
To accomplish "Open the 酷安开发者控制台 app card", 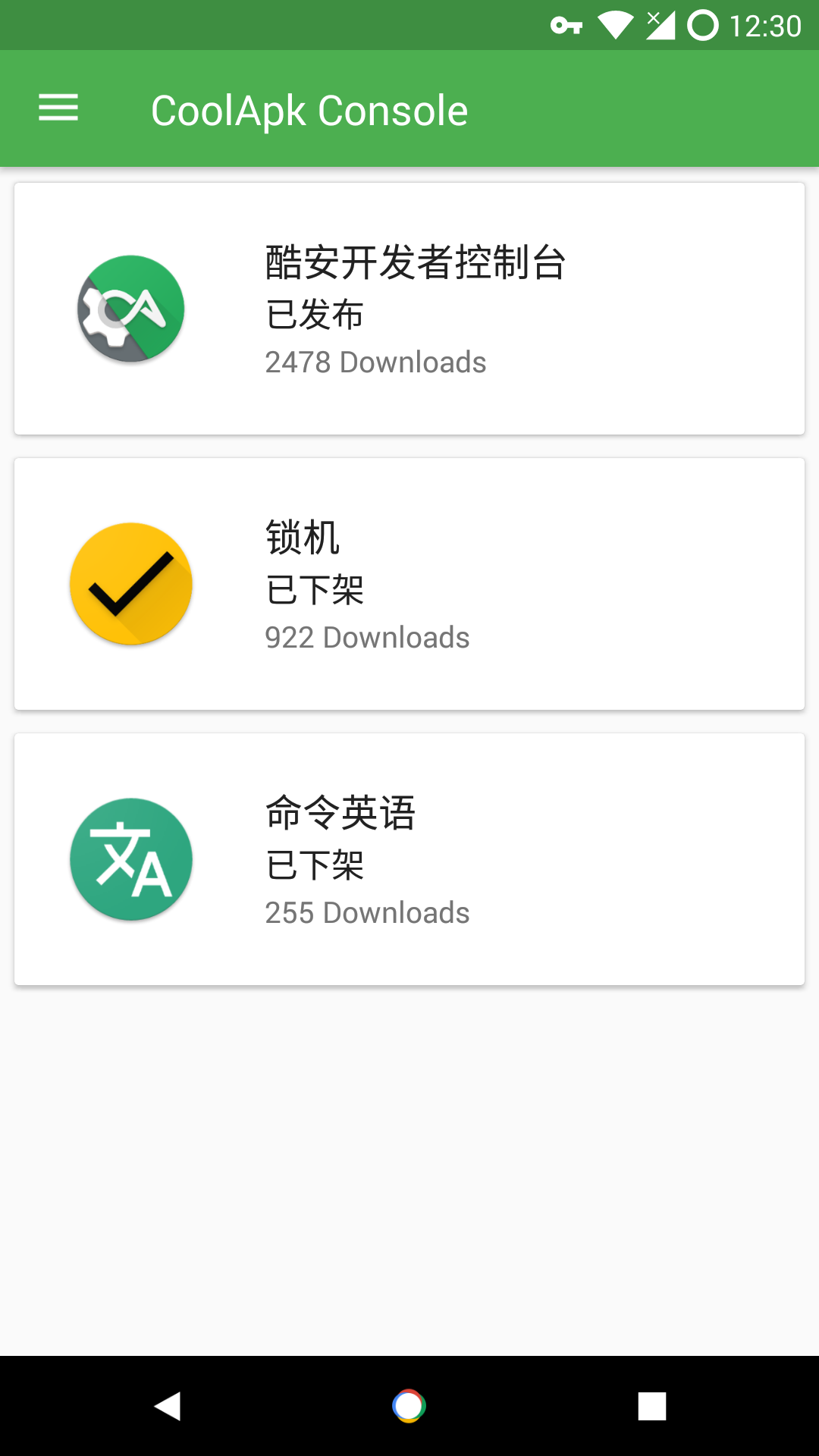I will coord(409,309).
